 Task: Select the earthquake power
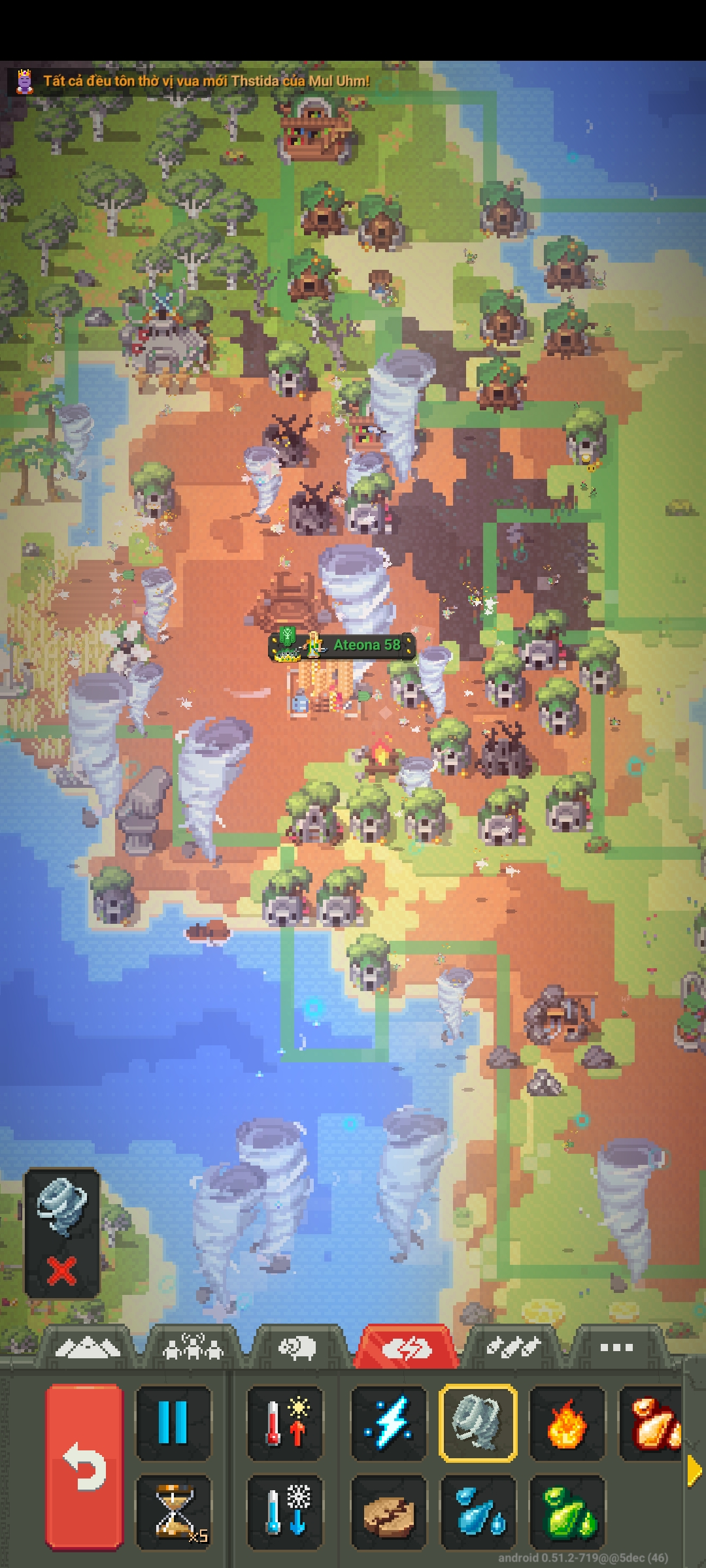[388, 1511]
